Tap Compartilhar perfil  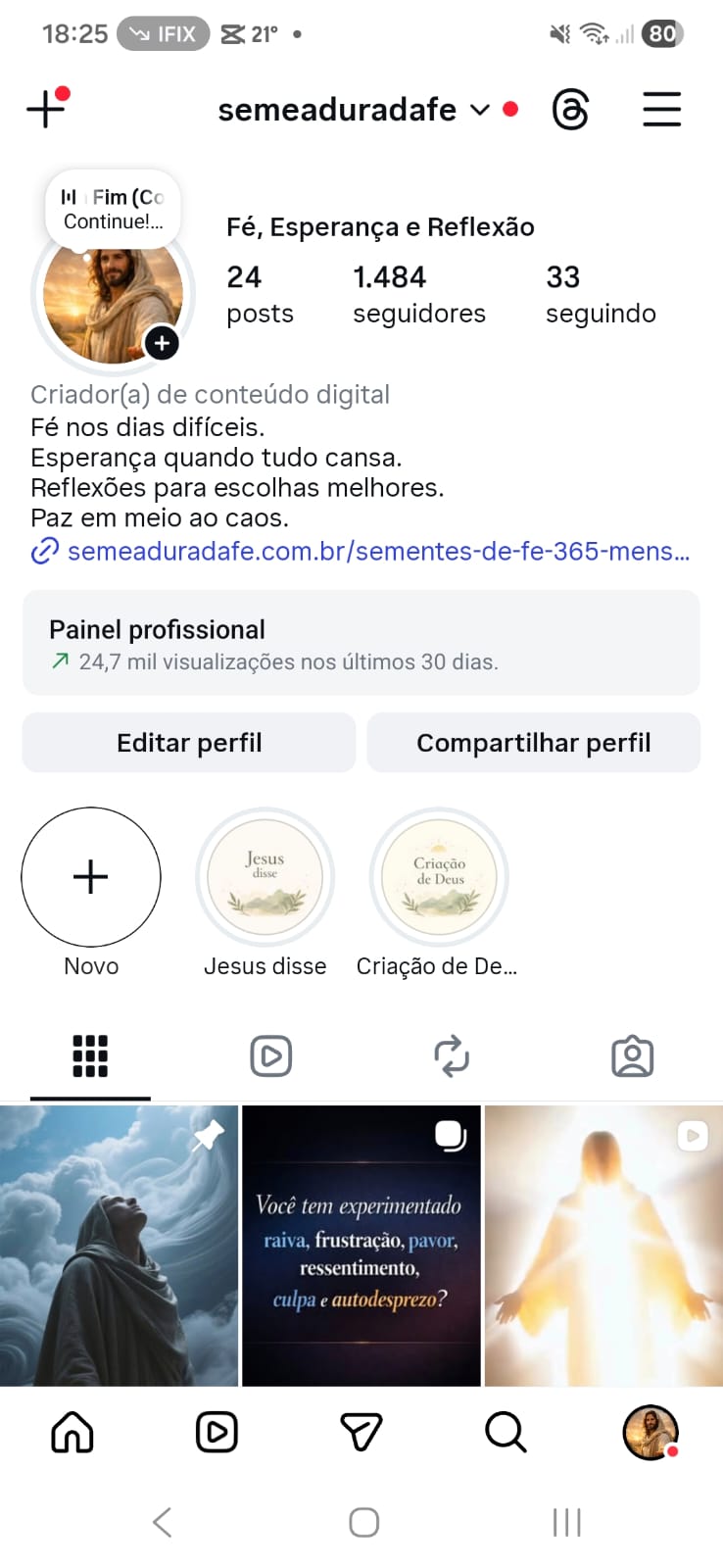(x=533, y=743)
